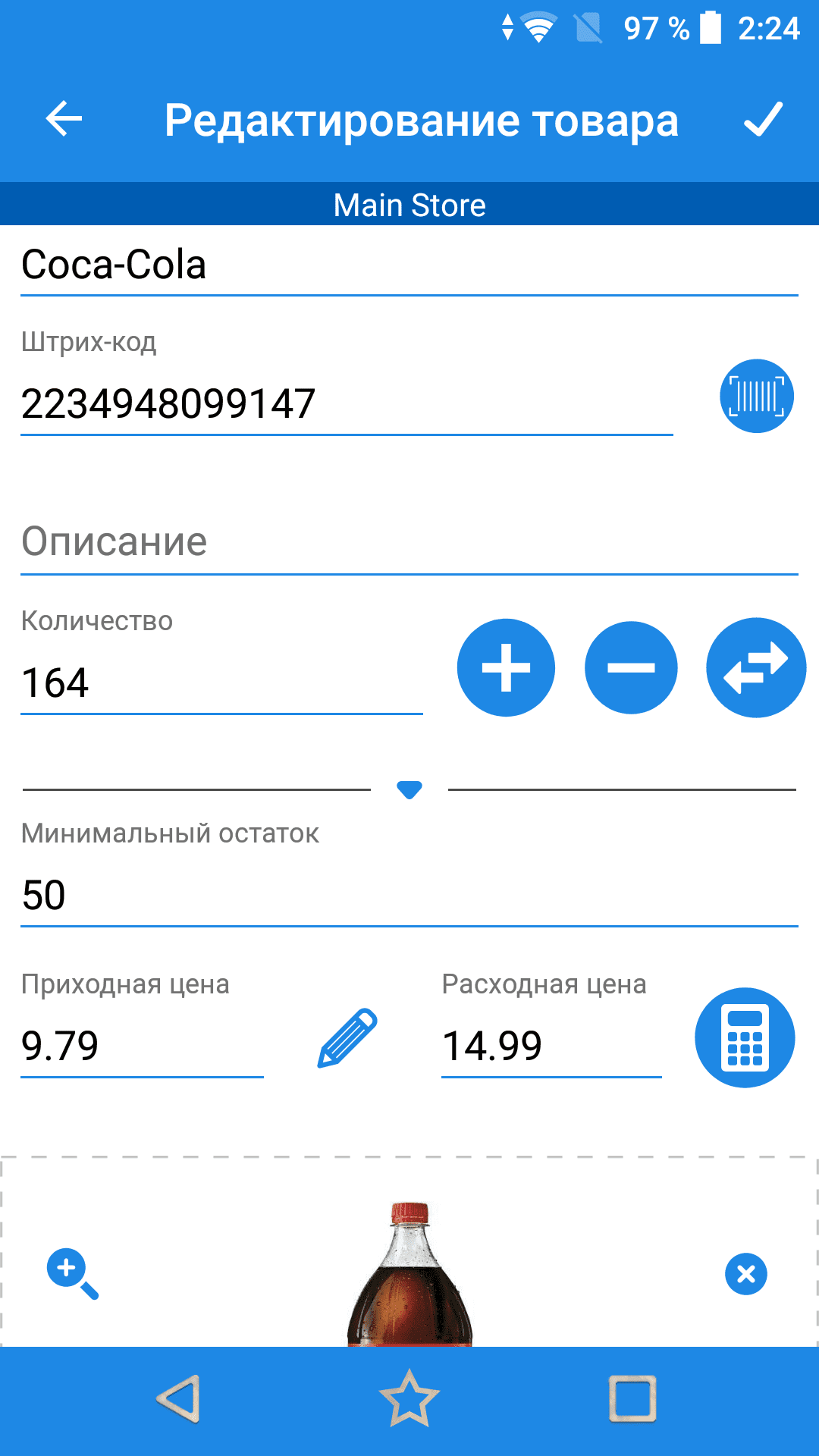Open recent apps from navigation bar
Image resolution: width=819 pixels, height=1456 pixels.
[x=632, y=1398]
